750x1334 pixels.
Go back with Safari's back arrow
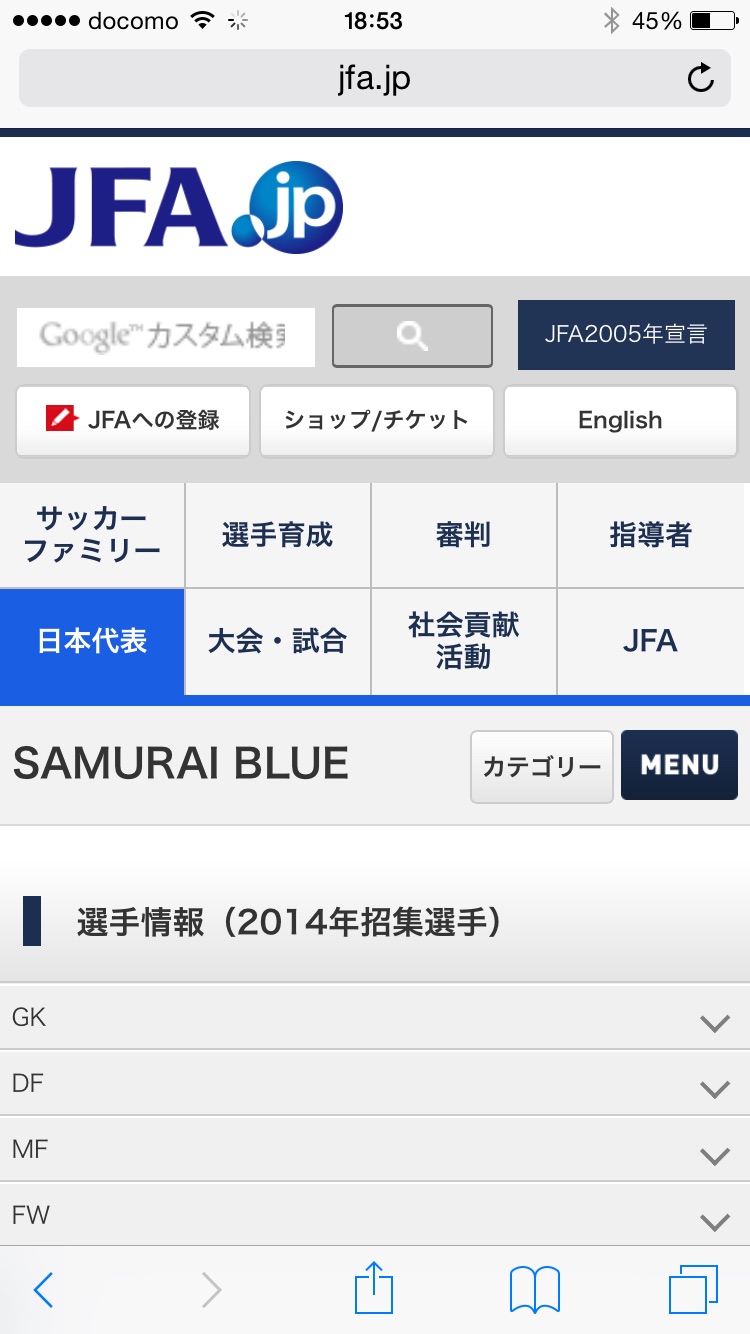[43, 1290]
